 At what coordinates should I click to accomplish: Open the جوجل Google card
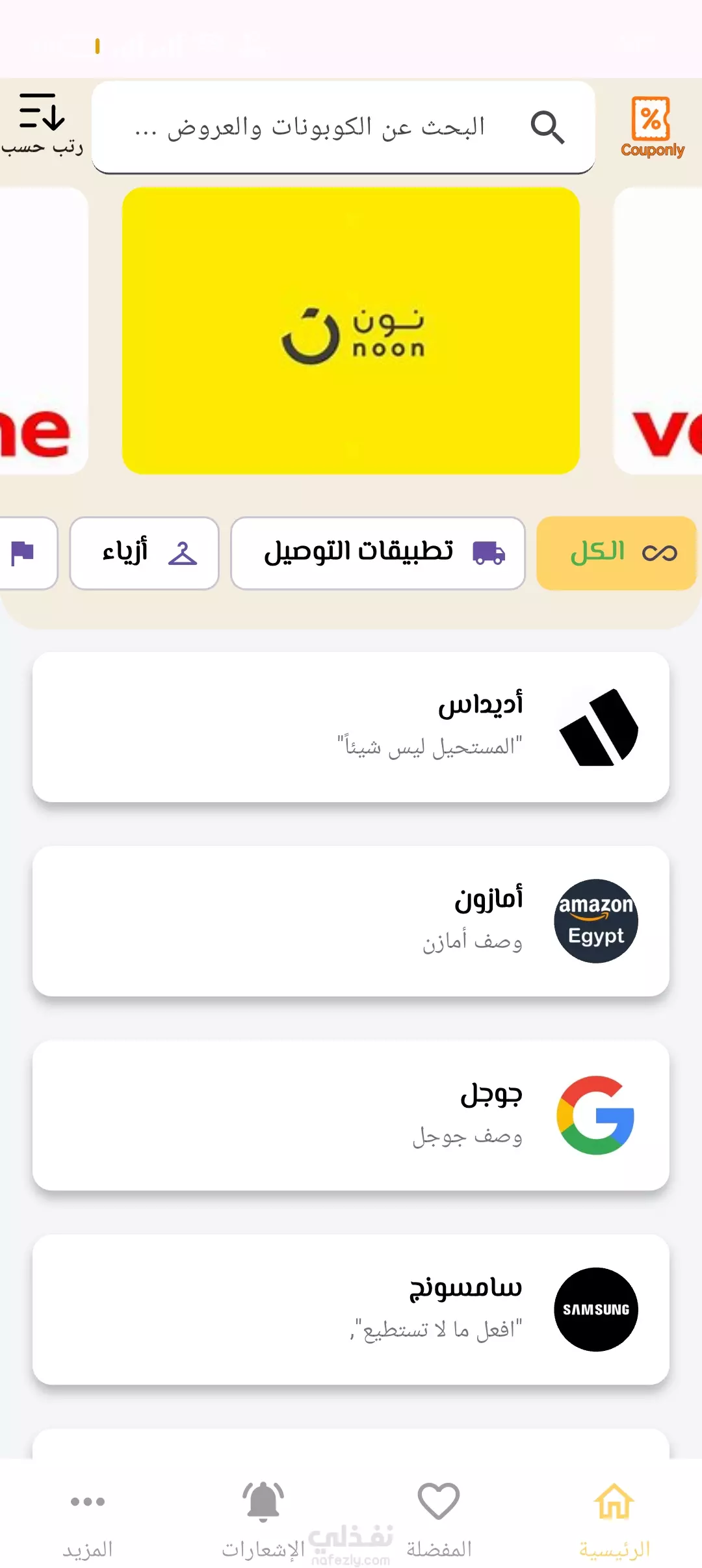point(351,1116)
